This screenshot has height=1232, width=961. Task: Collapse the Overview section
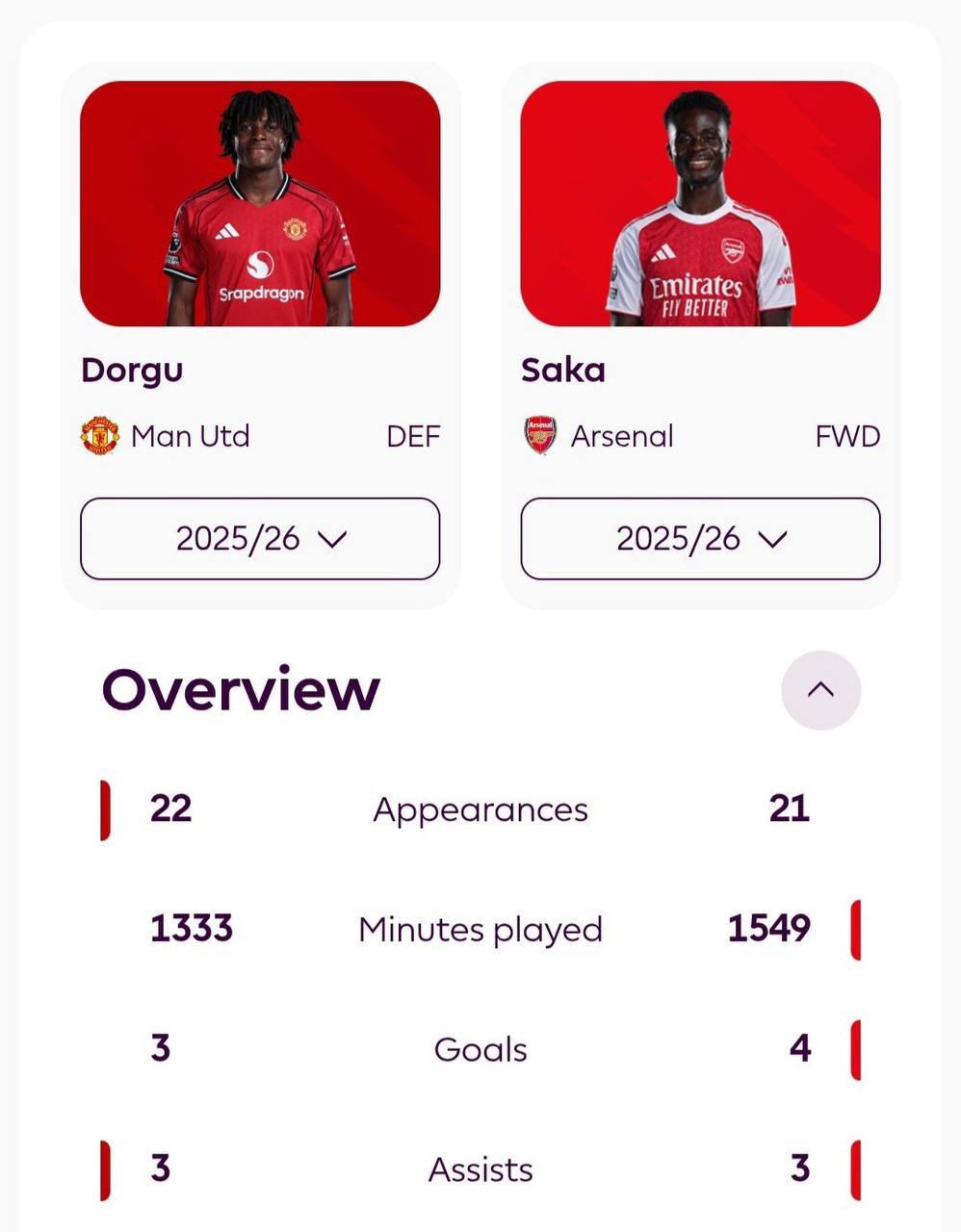coord(820,690)
